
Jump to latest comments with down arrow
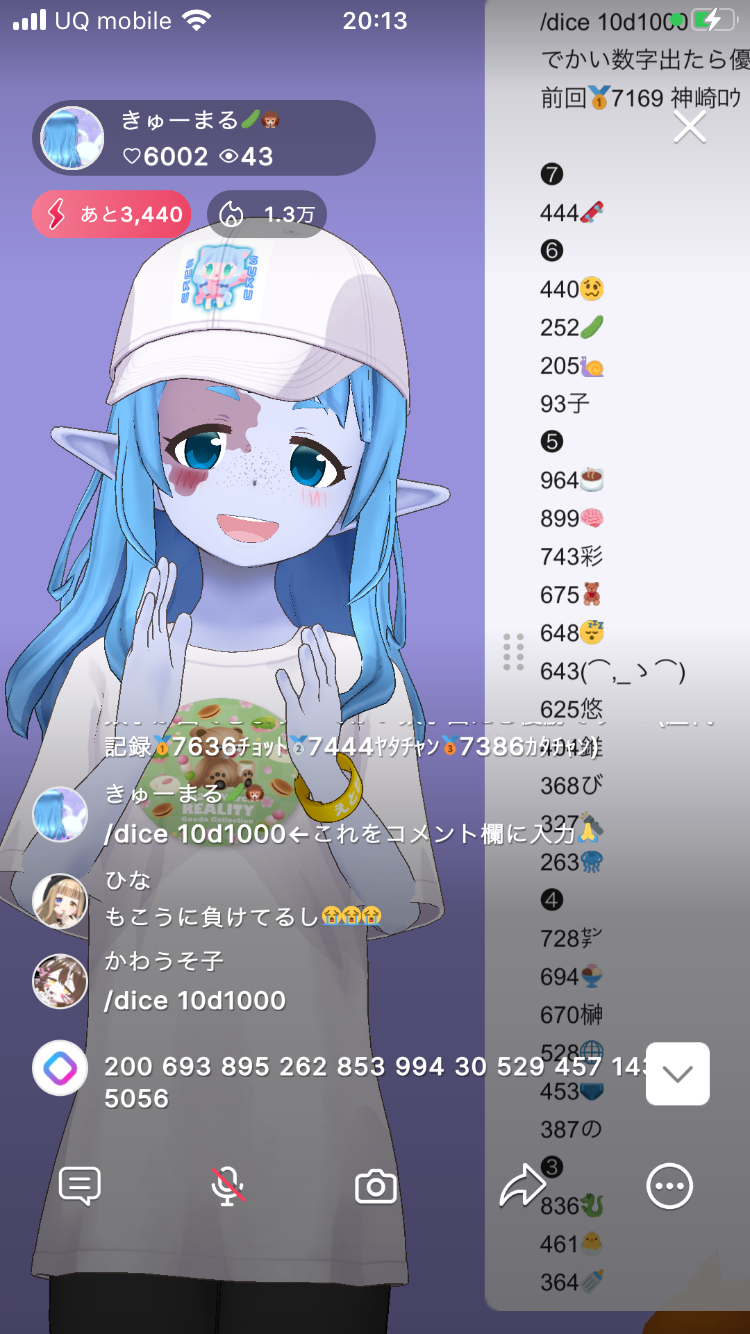(x=678, y=1074)
